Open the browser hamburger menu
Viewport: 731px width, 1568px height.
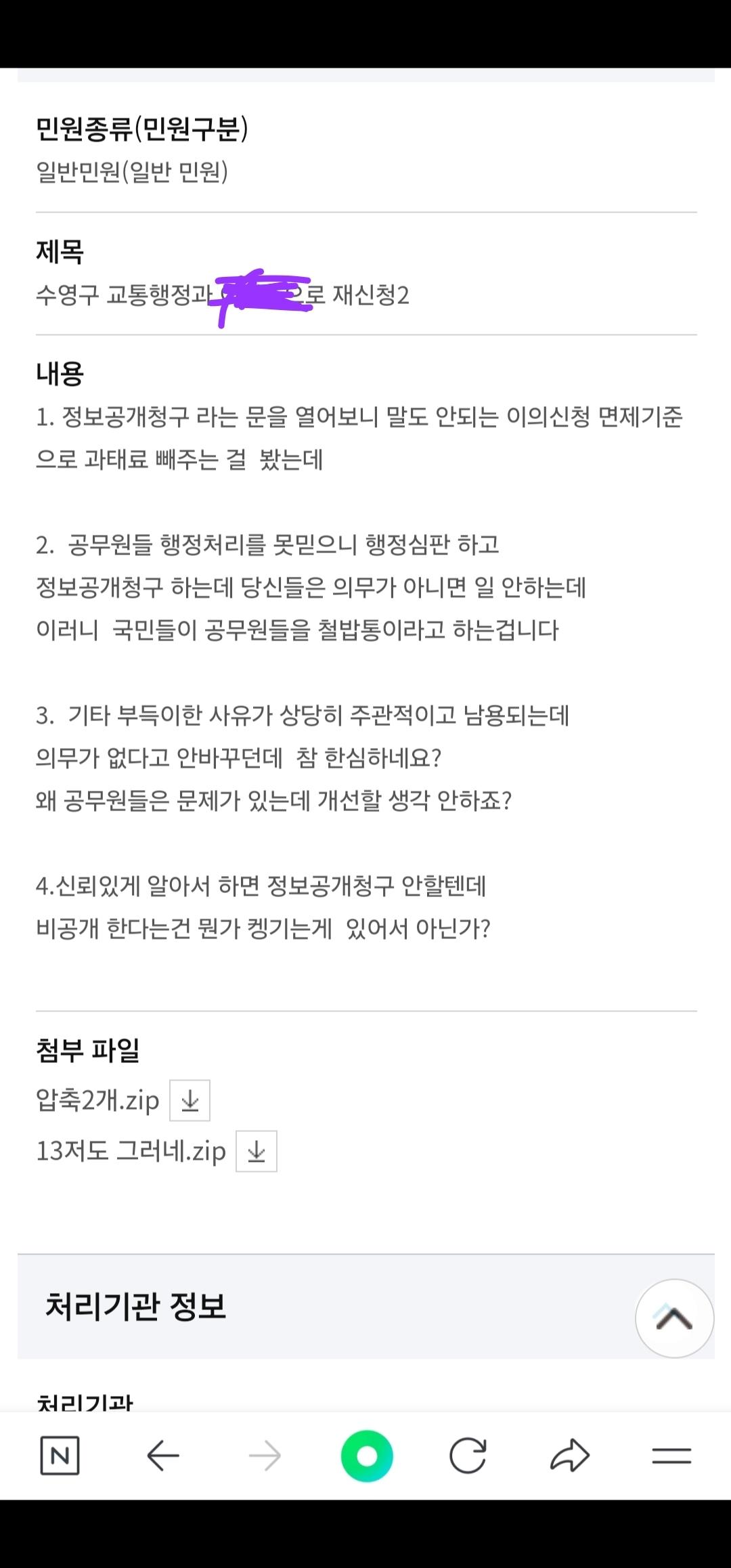pyautogui.click(x=671, y=1455)
